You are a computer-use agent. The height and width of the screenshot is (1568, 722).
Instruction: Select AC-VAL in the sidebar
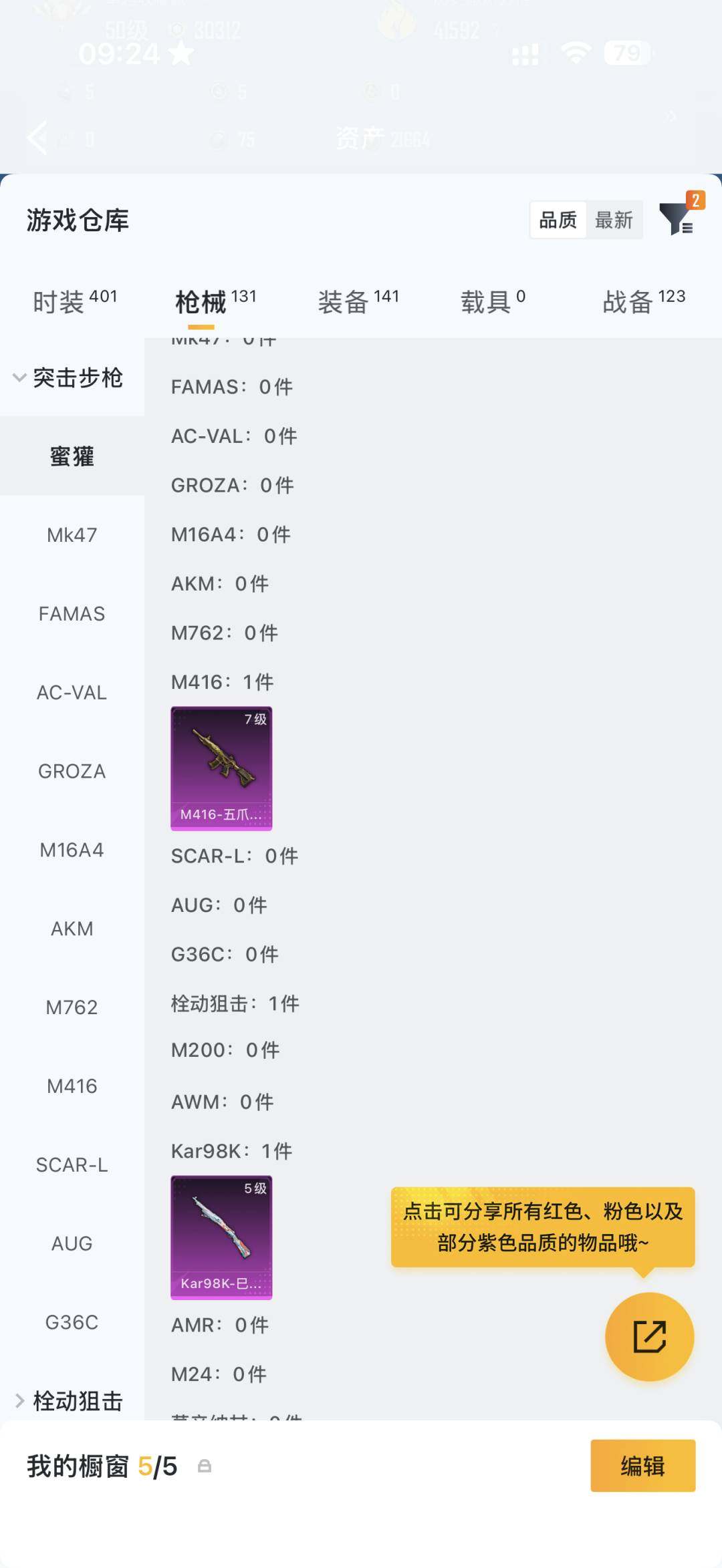click(x=72, y=693)
